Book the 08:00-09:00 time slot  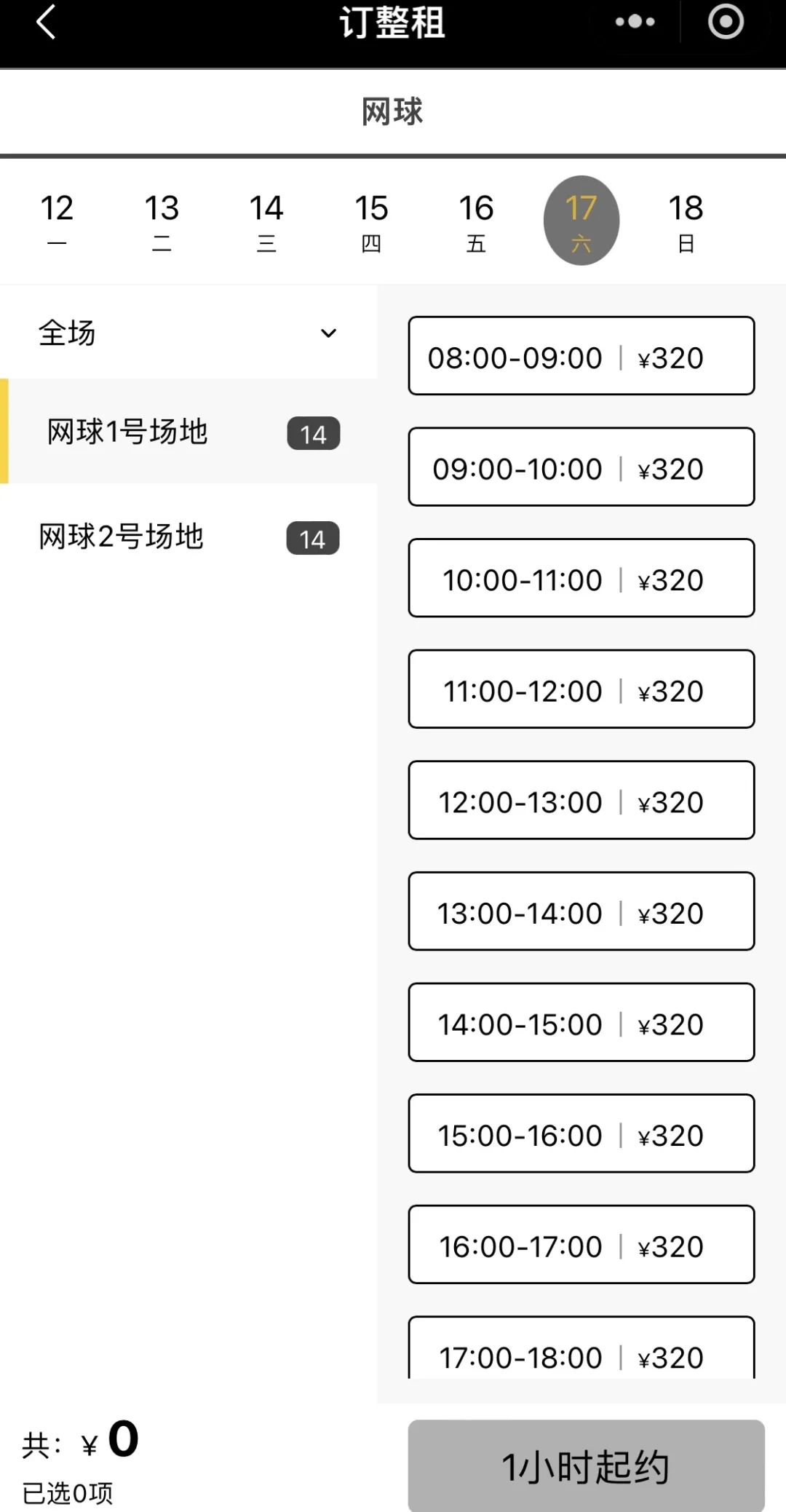pyautogui.click(x=581, y=356)
